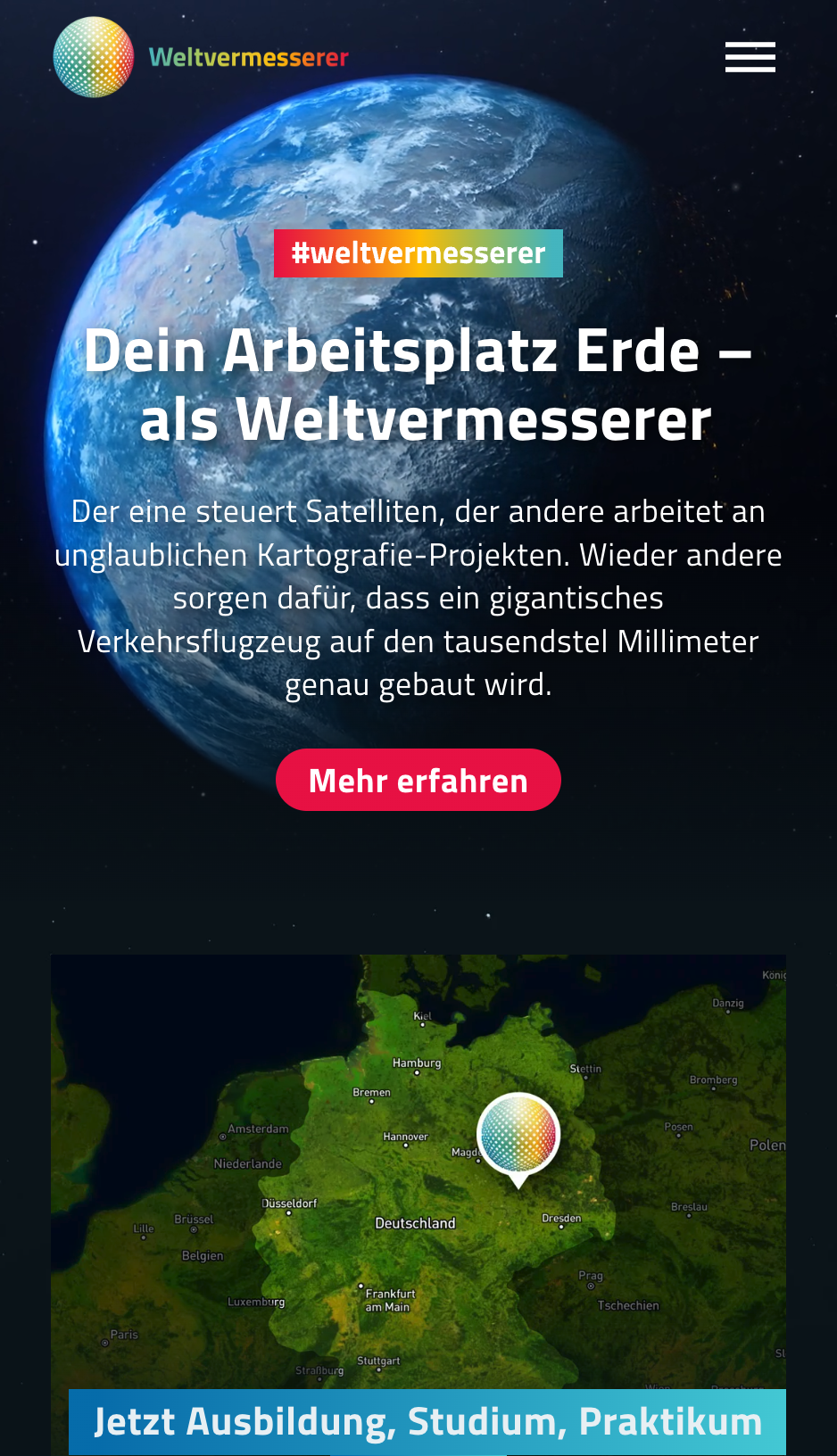
Task: Open Jetzt Ausbildung, Studium, Praktikum banner
Action: click(427, 1421)
